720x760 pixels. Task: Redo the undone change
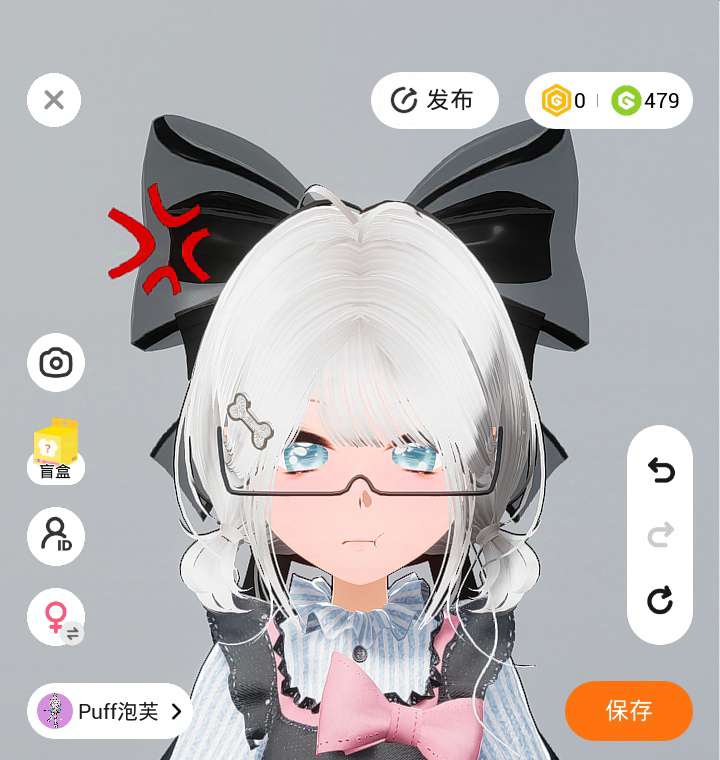[x=660, y=536]
